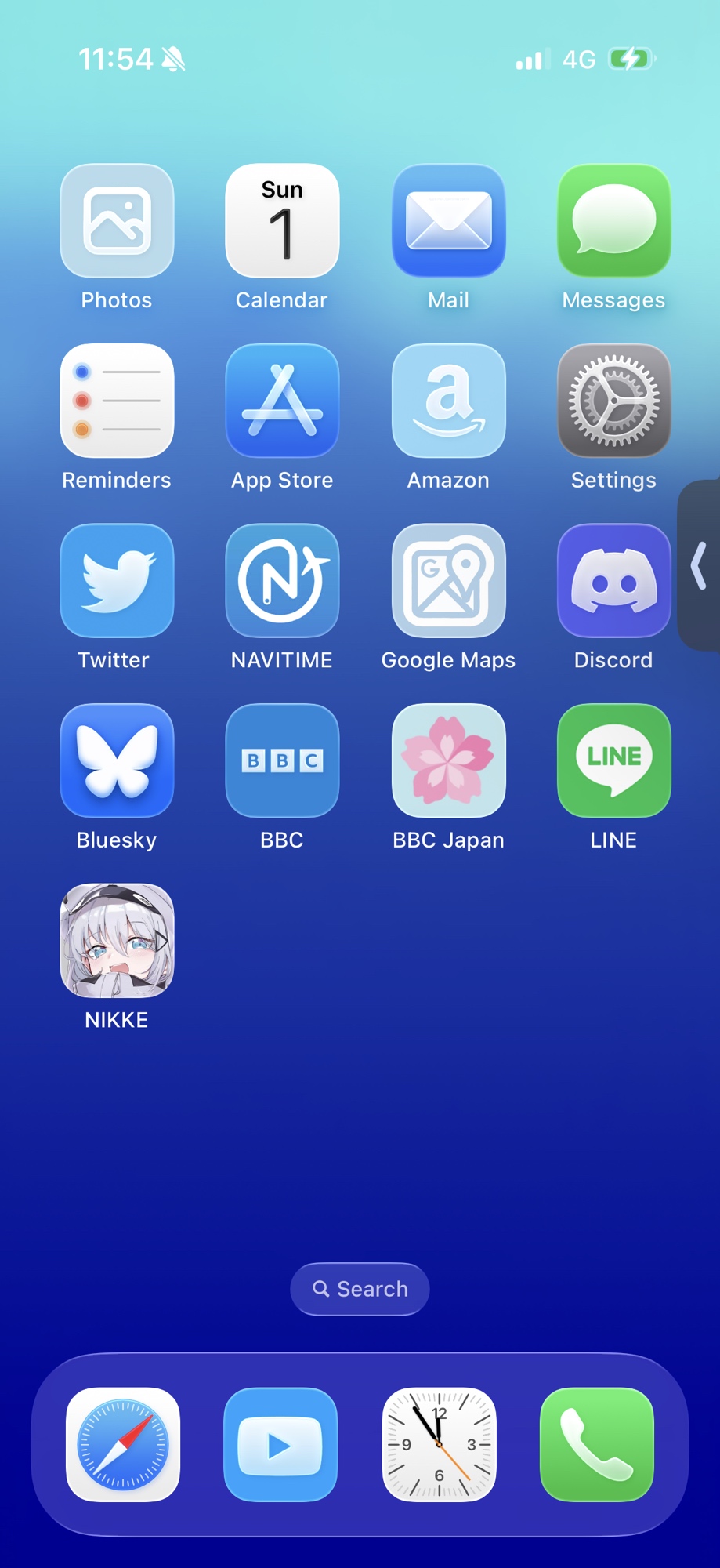Start the NIKKE game
This screenshot has height=1568, width=720.
117,941
